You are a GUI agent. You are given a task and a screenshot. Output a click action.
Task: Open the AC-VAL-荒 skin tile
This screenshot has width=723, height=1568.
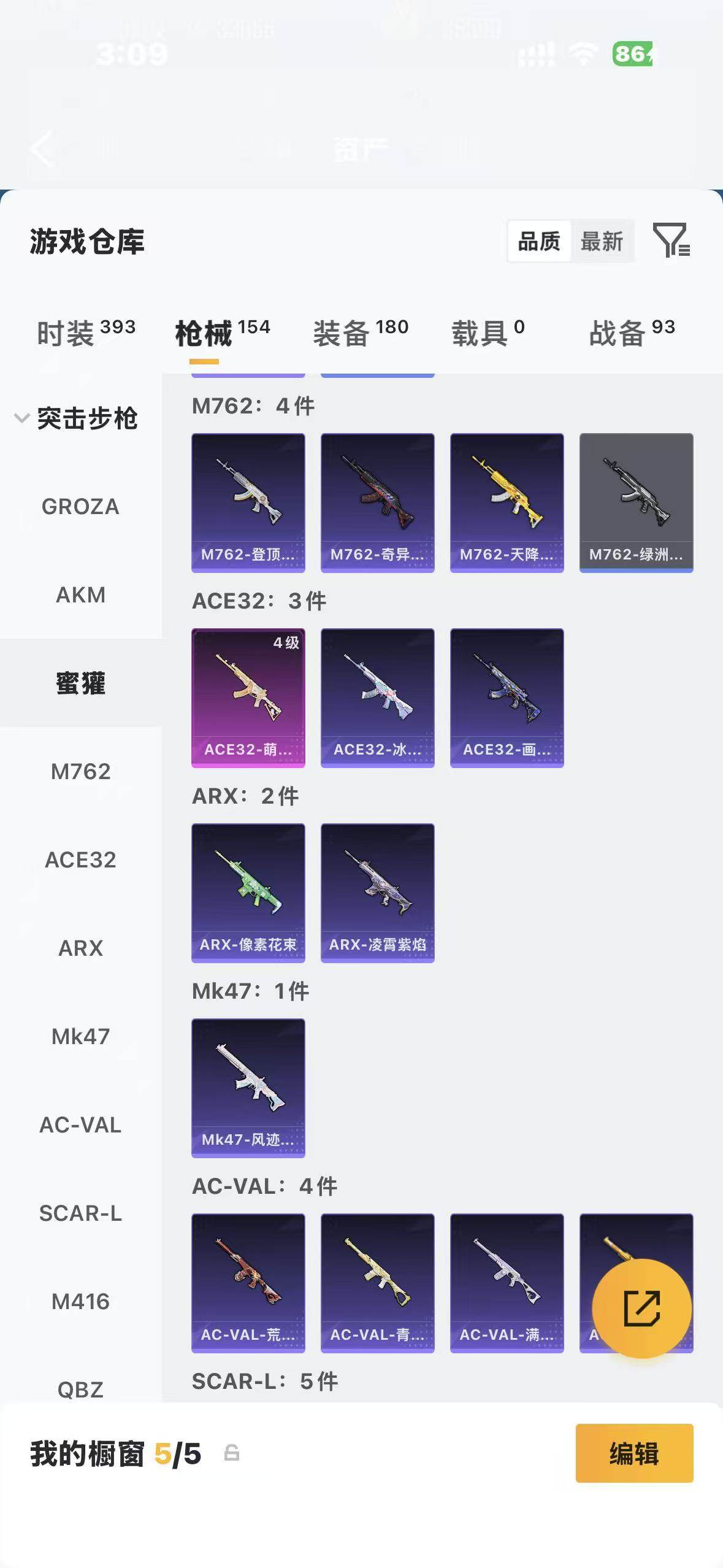point(248,1283)
